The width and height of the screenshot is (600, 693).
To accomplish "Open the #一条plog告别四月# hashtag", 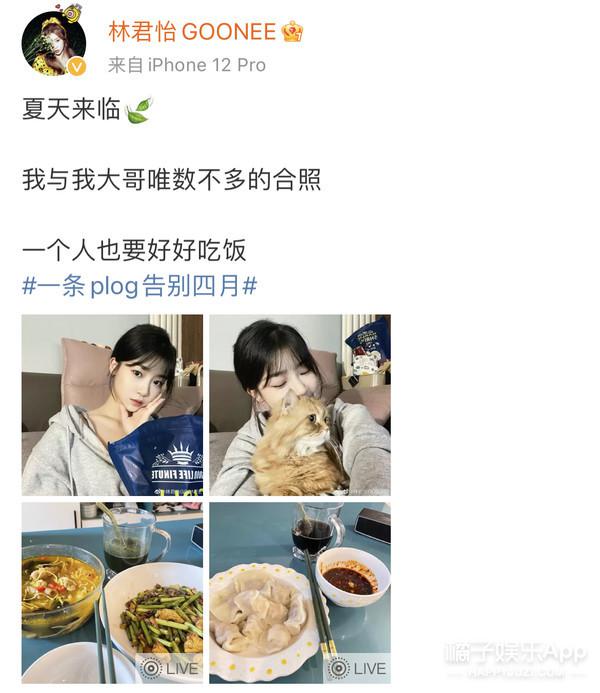I will pos(139,285).
